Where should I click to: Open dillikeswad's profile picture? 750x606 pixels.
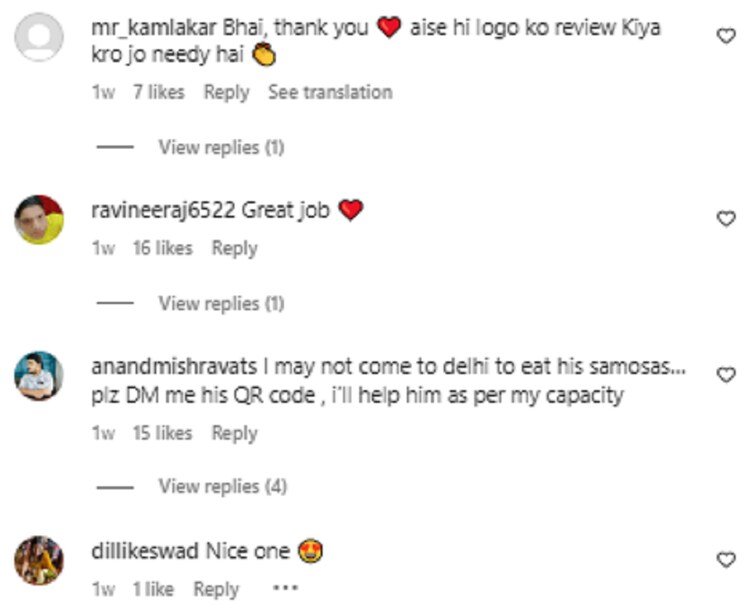pos(39,560)
